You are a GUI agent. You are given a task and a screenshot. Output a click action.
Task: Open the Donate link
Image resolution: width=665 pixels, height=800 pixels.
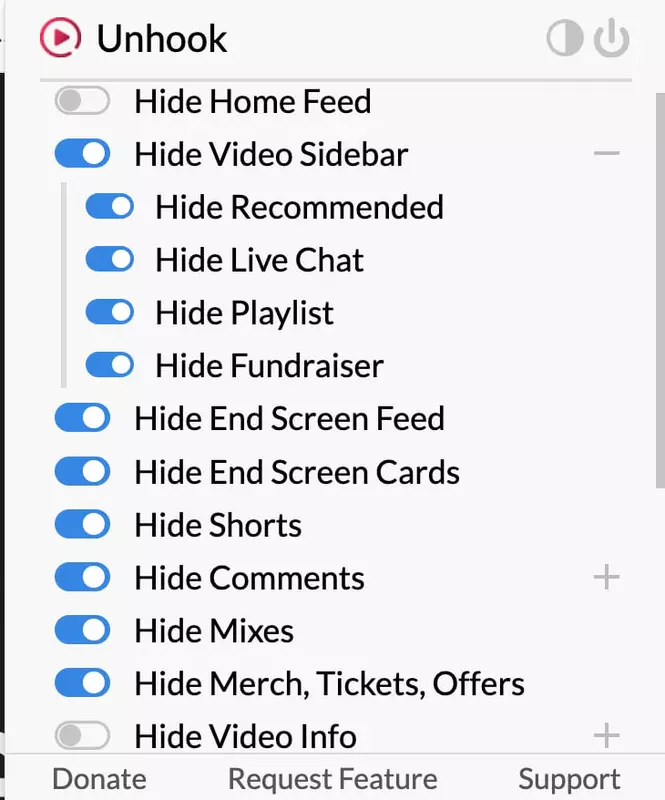99,779
